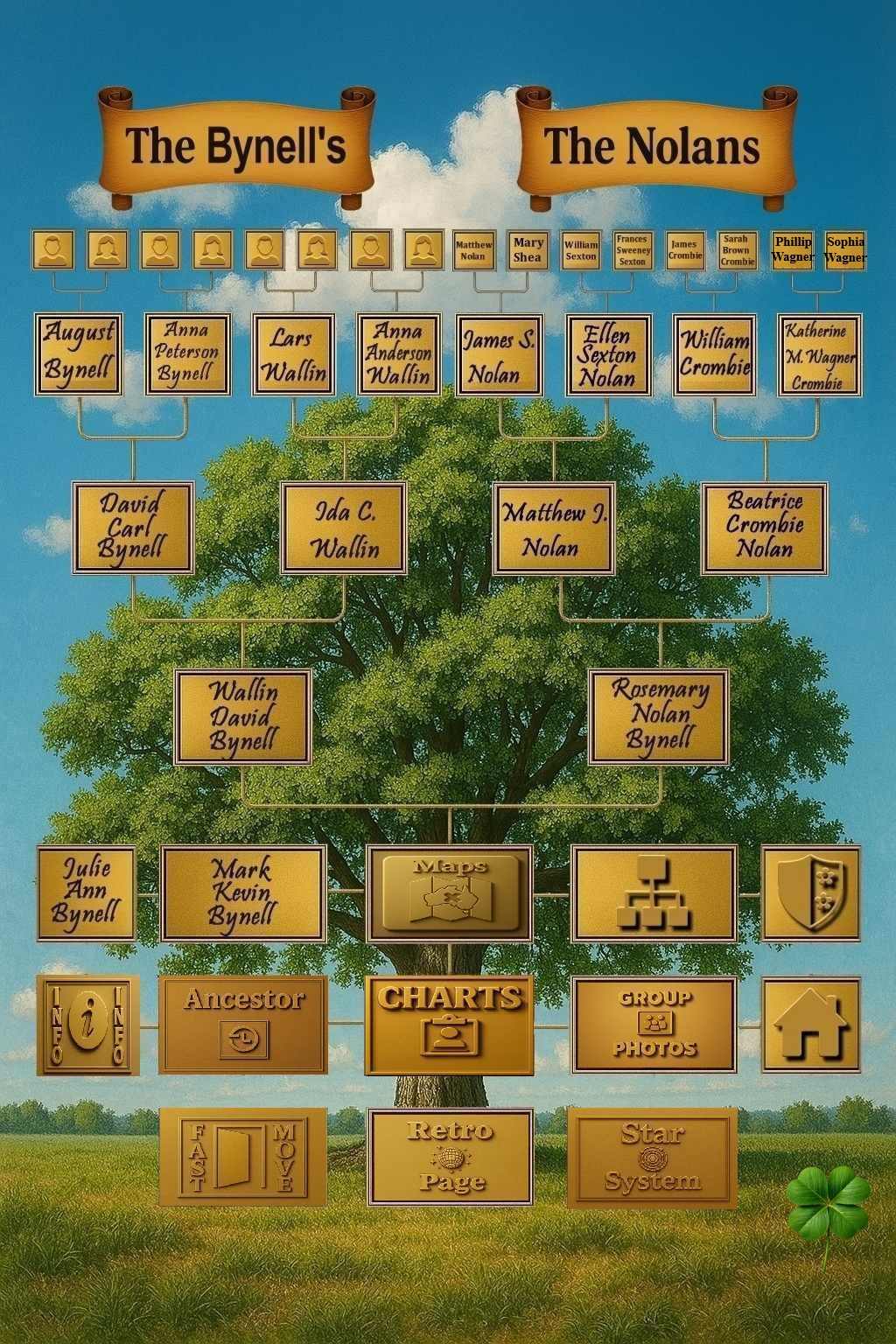Open the CHARTS button

(450, 1025)
